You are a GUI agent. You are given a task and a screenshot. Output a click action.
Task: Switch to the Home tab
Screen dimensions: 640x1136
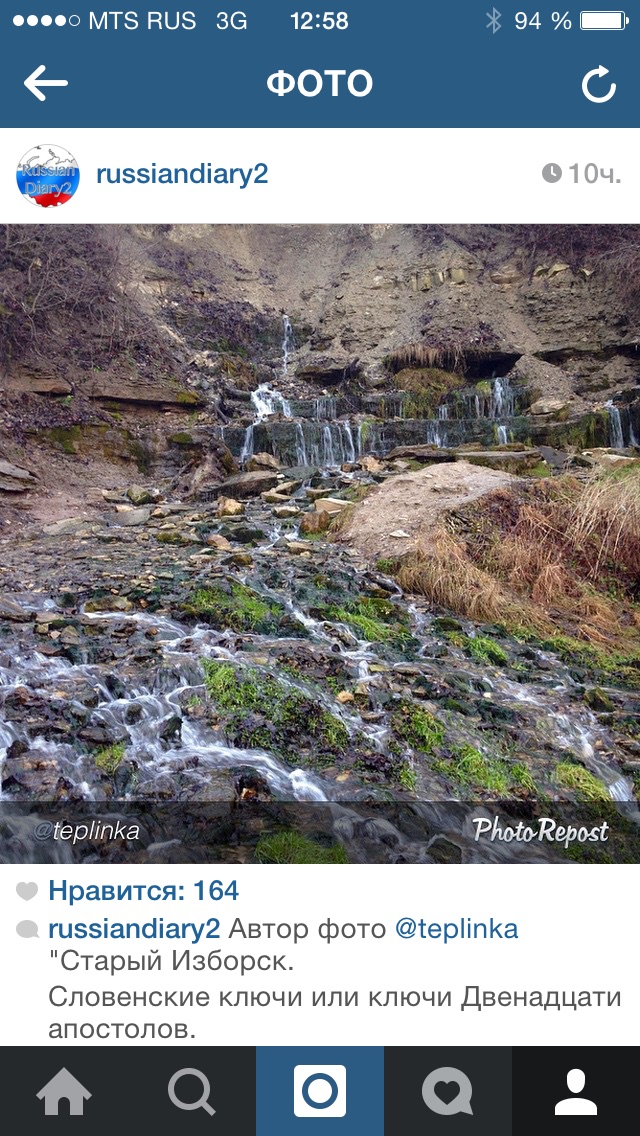click(x=64, y=1091)
